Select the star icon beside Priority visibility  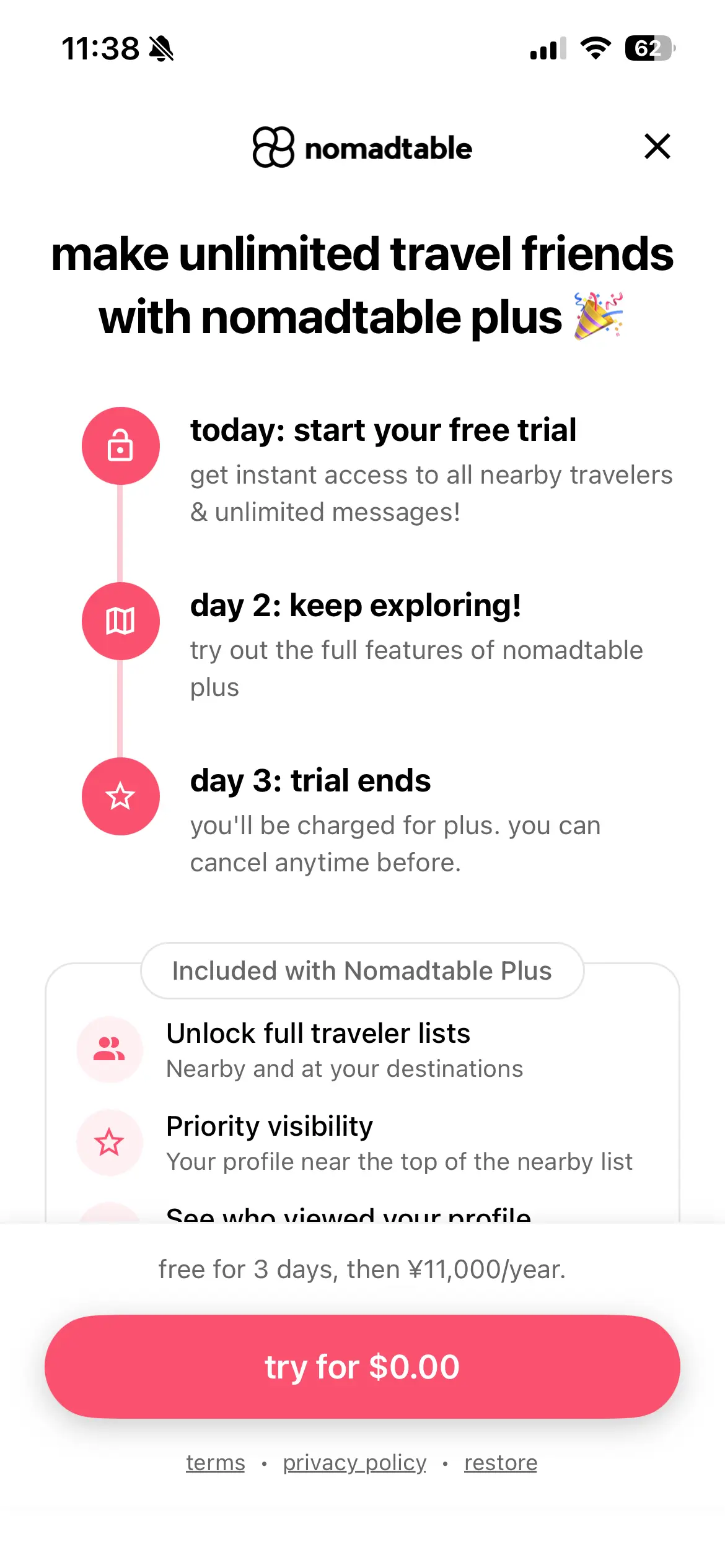coord(109,1143)
